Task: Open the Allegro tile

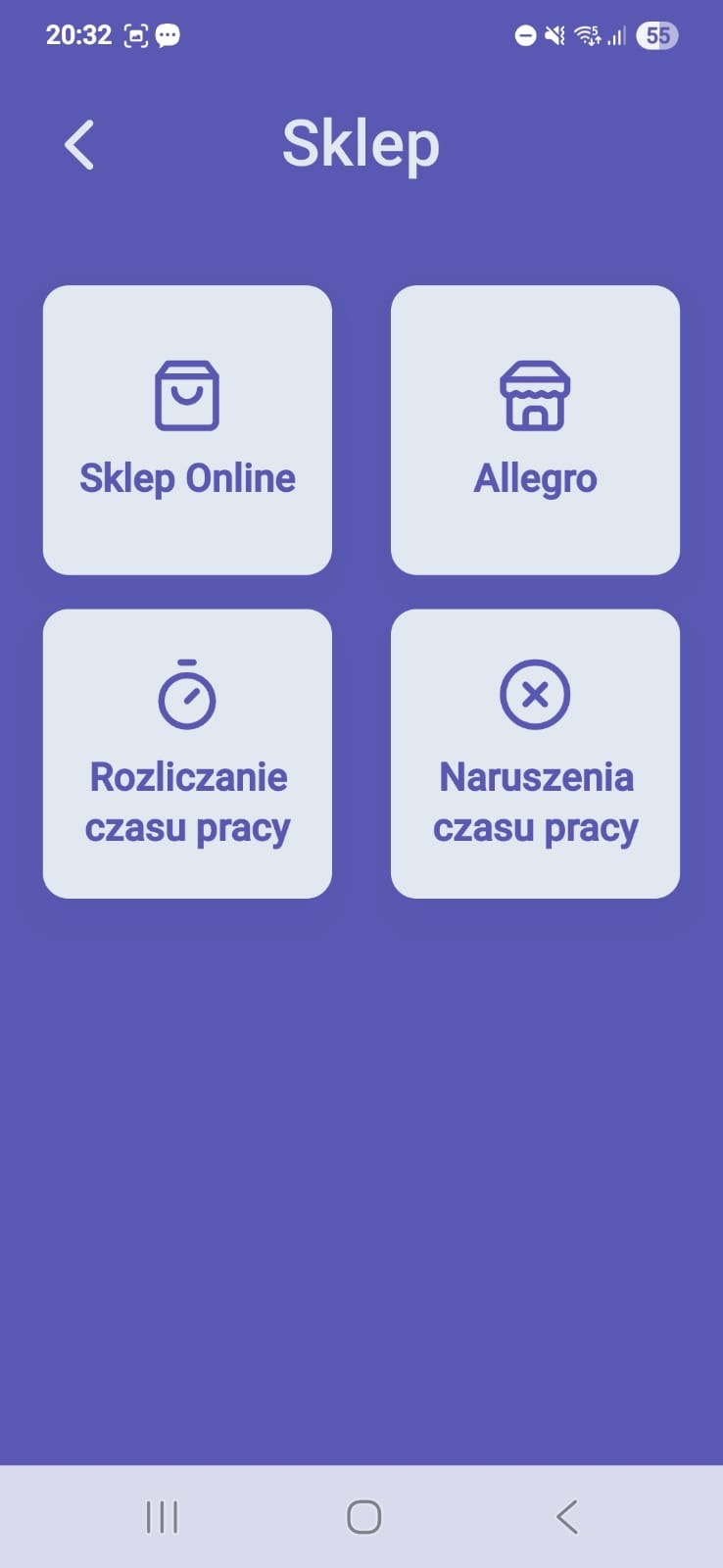Action: 535,429
